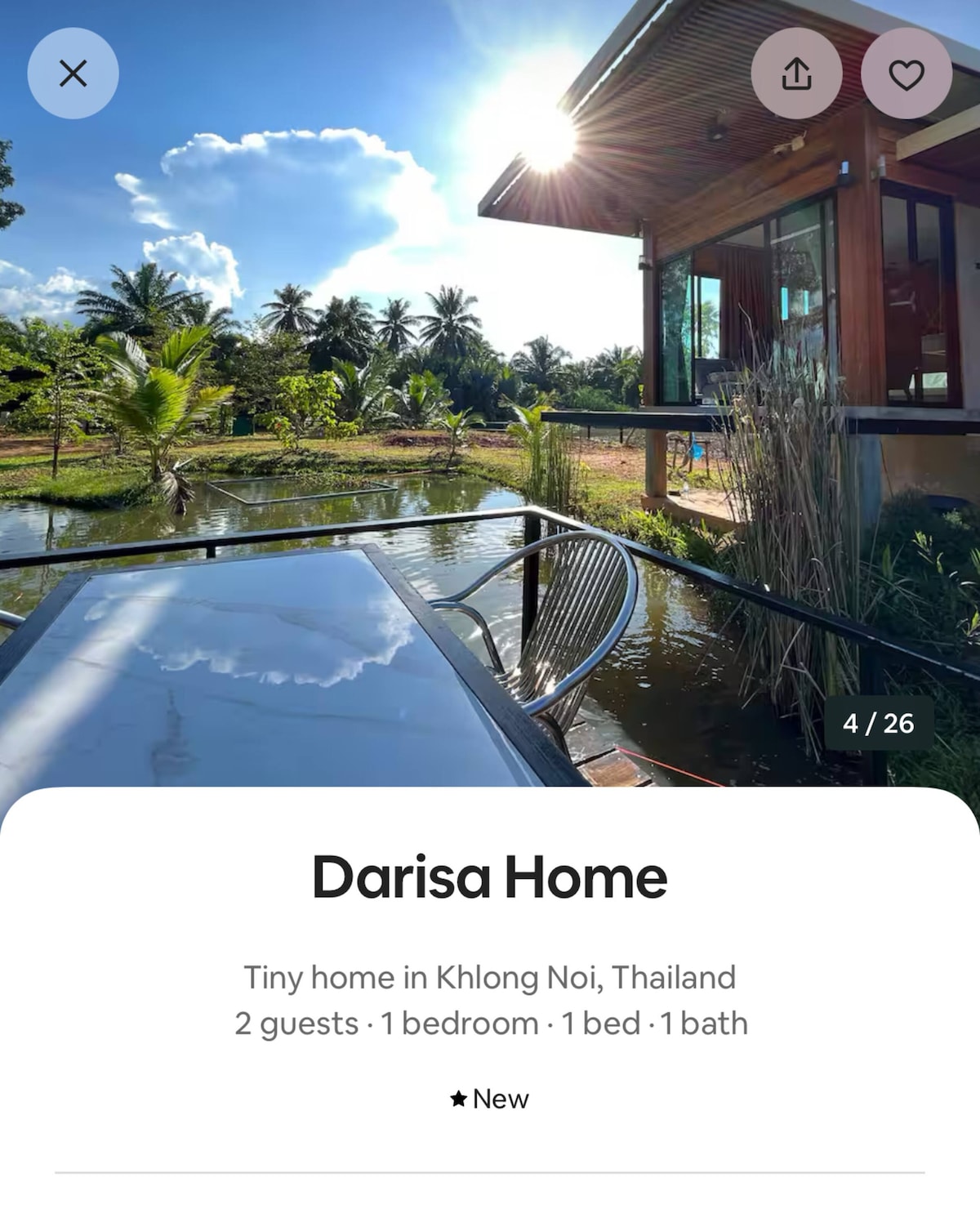Save Darisa Home to wishlist
This screenshot has height=1209, width=980.
(906, 74)
